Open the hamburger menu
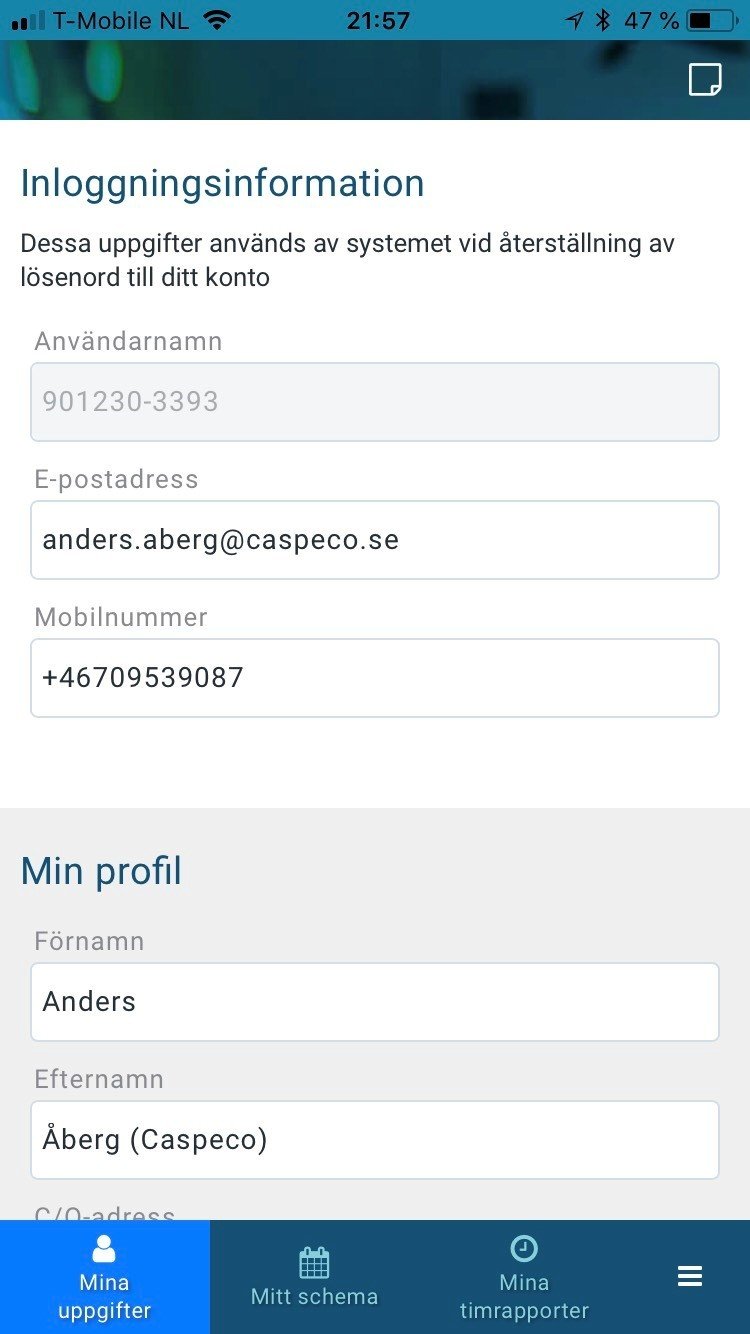The height and width of the screenshot is (1334, 750). (689, 1277)
